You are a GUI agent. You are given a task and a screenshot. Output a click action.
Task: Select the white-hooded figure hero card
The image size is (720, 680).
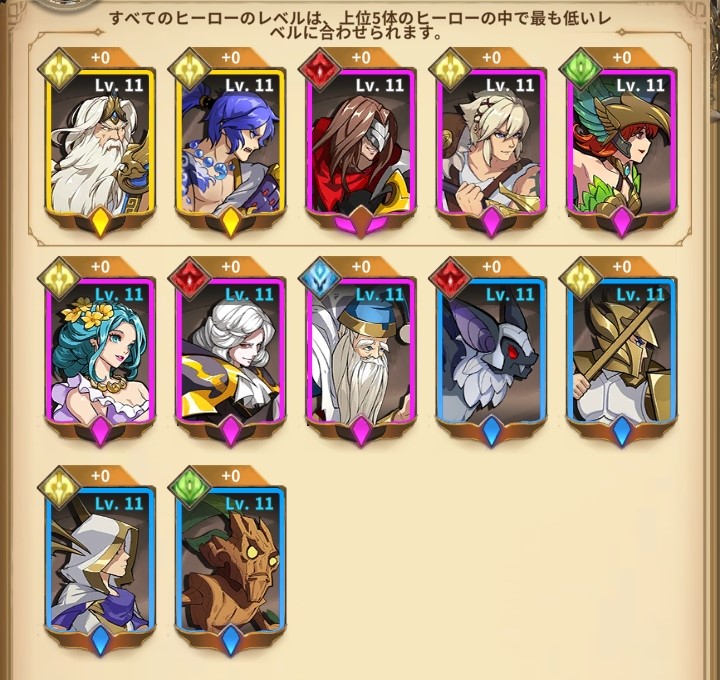pos(100,565)
